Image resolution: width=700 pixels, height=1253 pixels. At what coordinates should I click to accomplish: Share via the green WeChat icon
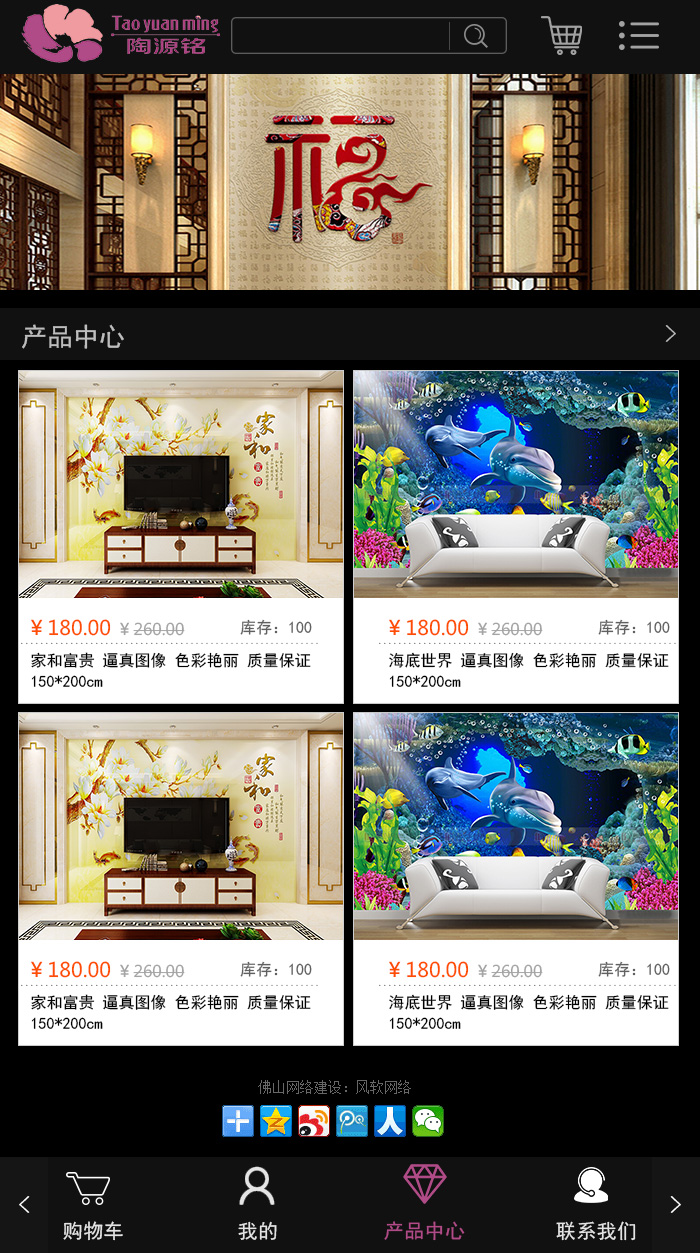tap(428, 1121)
